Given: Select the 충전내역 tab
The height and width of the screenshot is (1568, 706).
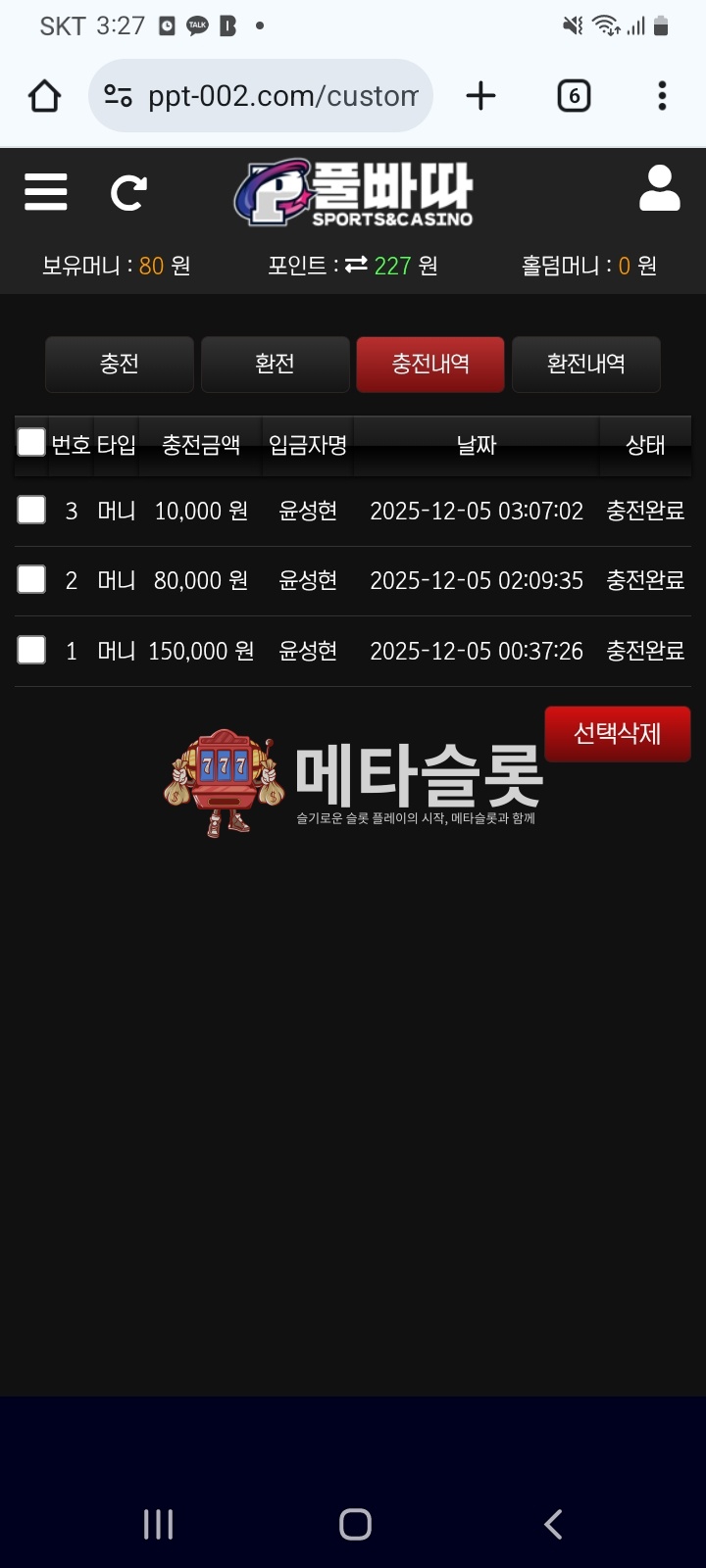Looking at the screenshot, I should 430,365.
